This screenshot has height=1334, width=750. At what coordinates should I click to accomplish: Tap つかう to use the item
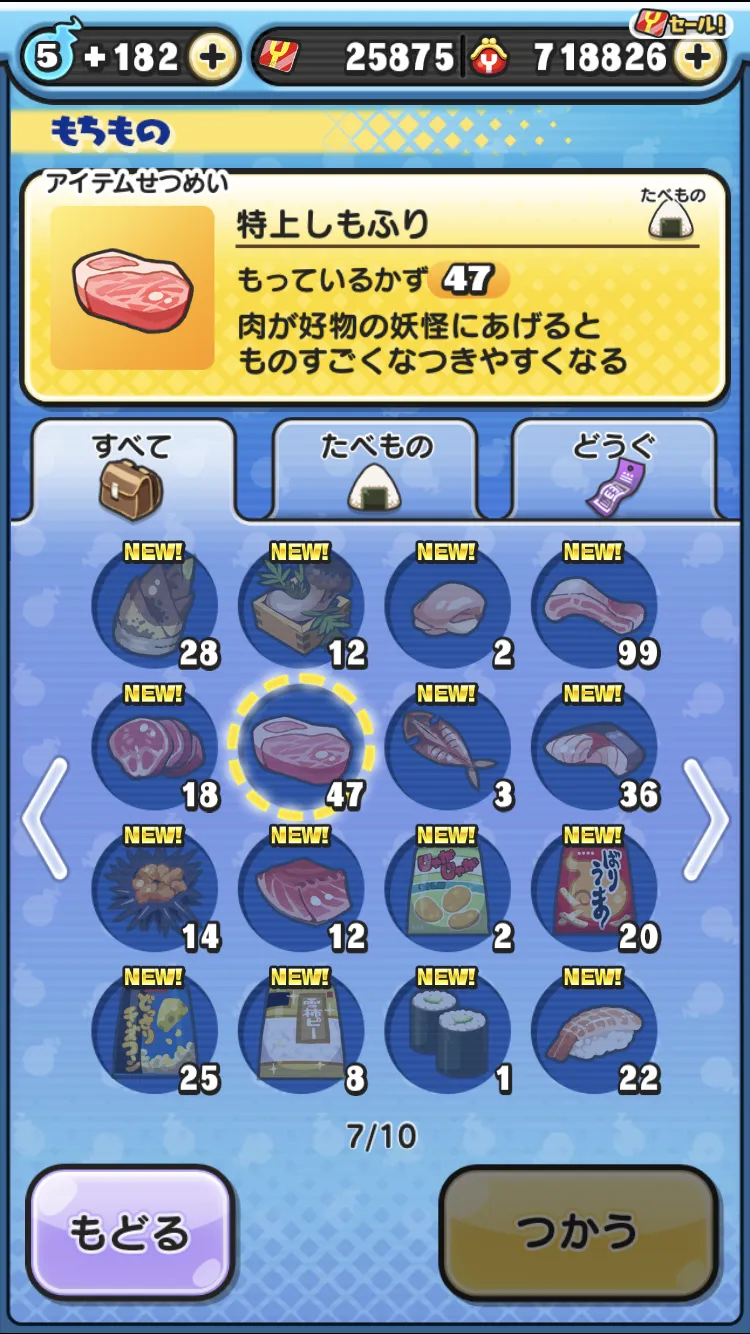pos(578,1232)
